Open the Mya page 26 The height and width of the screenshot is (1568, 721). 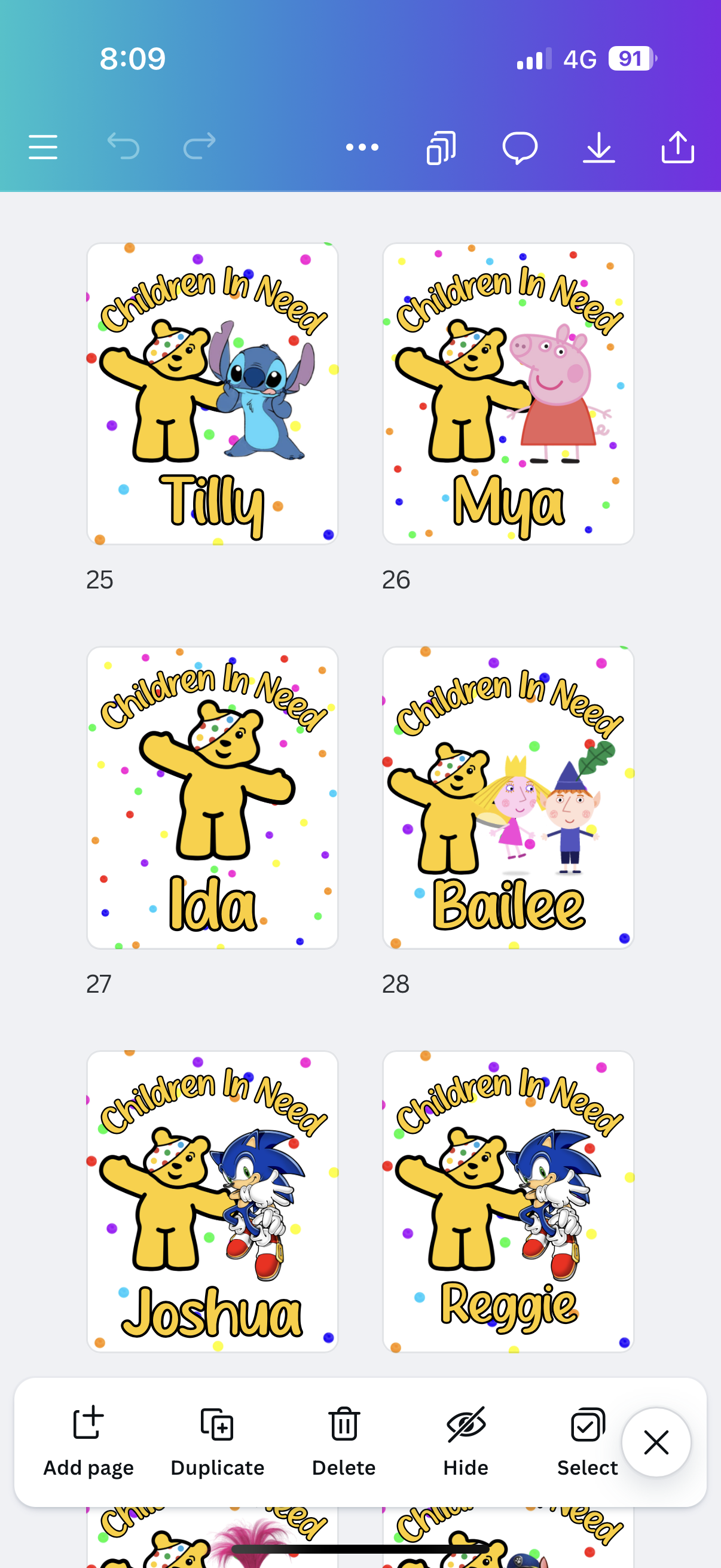click(508, 394)
